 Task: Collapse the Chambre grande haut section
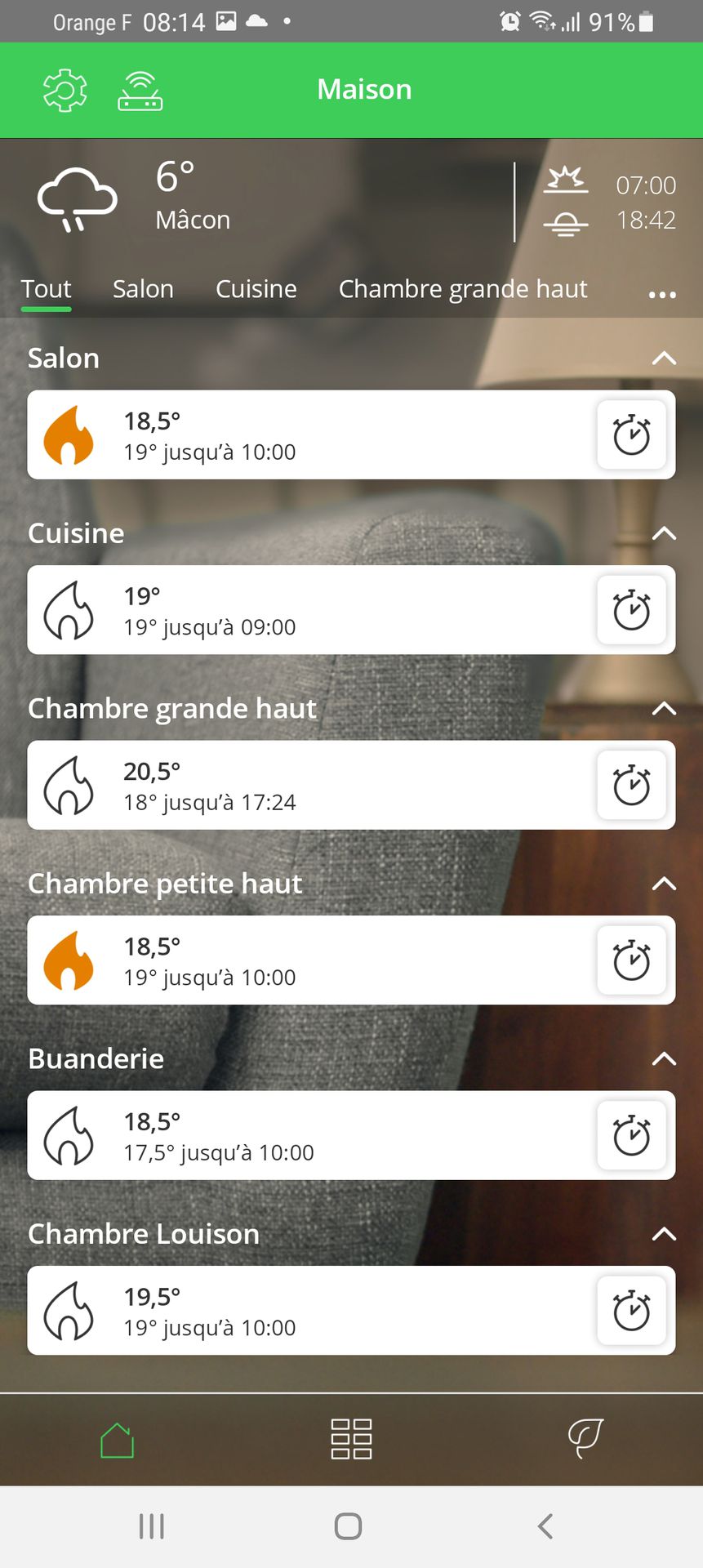click(665, 708)
